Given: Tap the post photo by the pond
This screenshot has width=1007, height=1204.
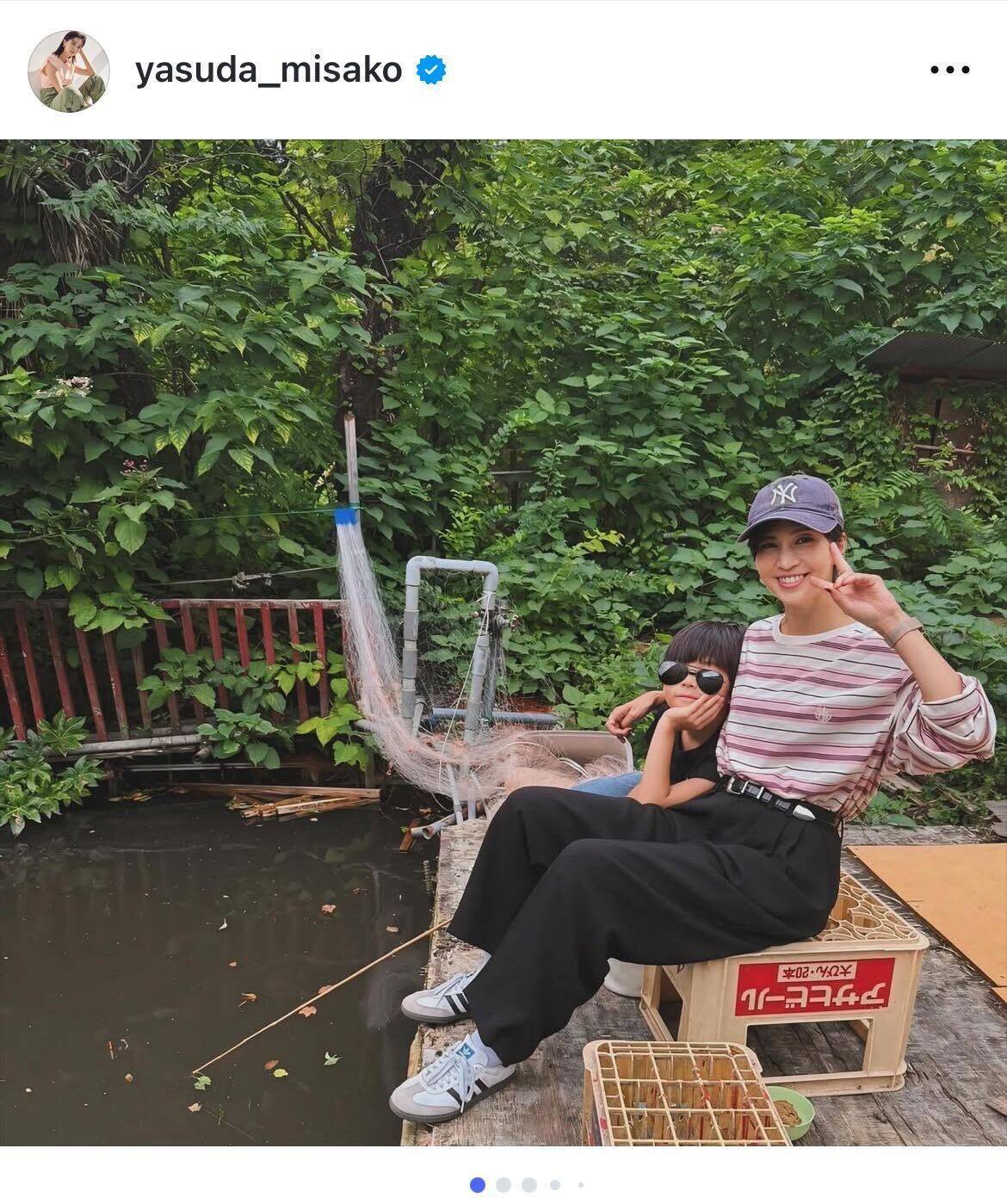Looking at the screenshot, I should 504,642.
